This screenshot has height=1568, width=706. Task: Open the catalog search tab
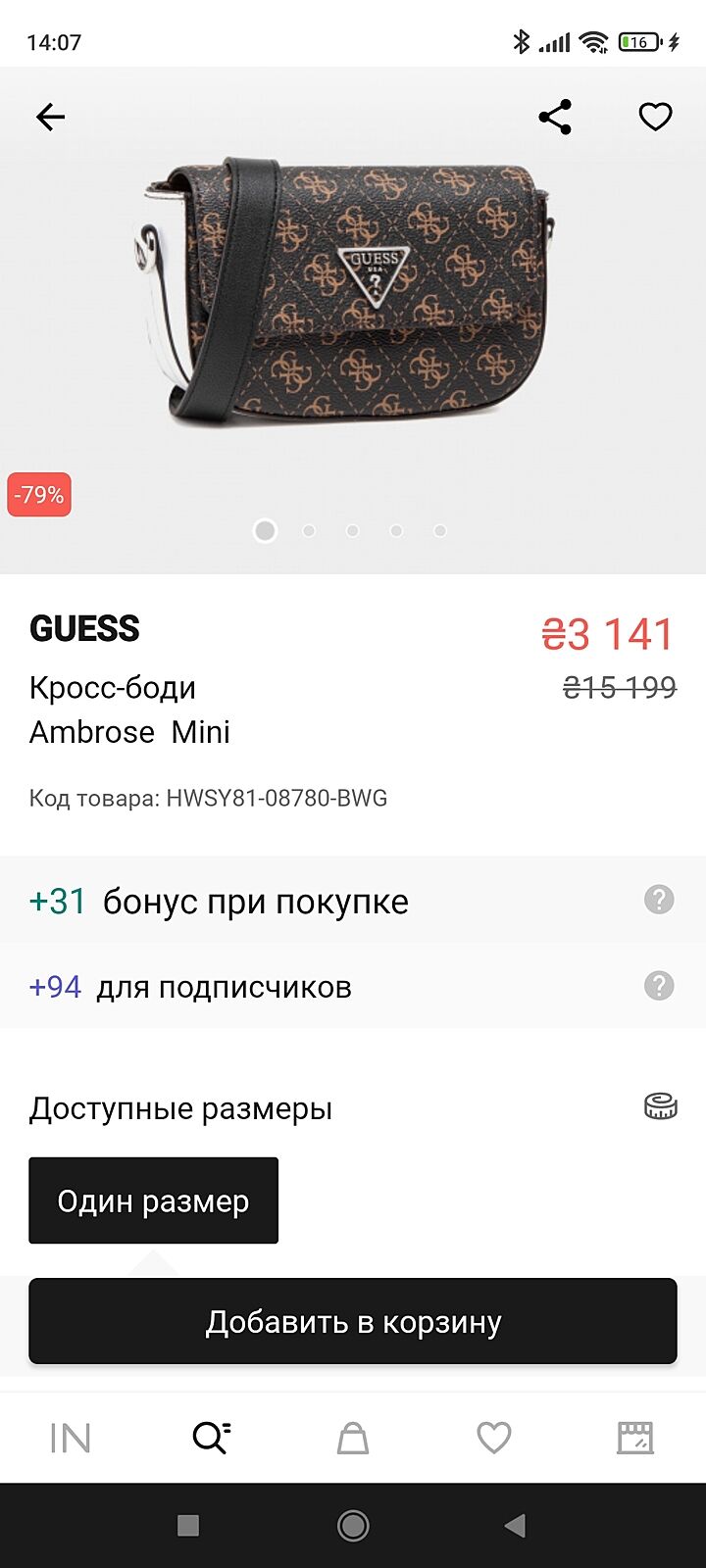[x=211, y=1438]
